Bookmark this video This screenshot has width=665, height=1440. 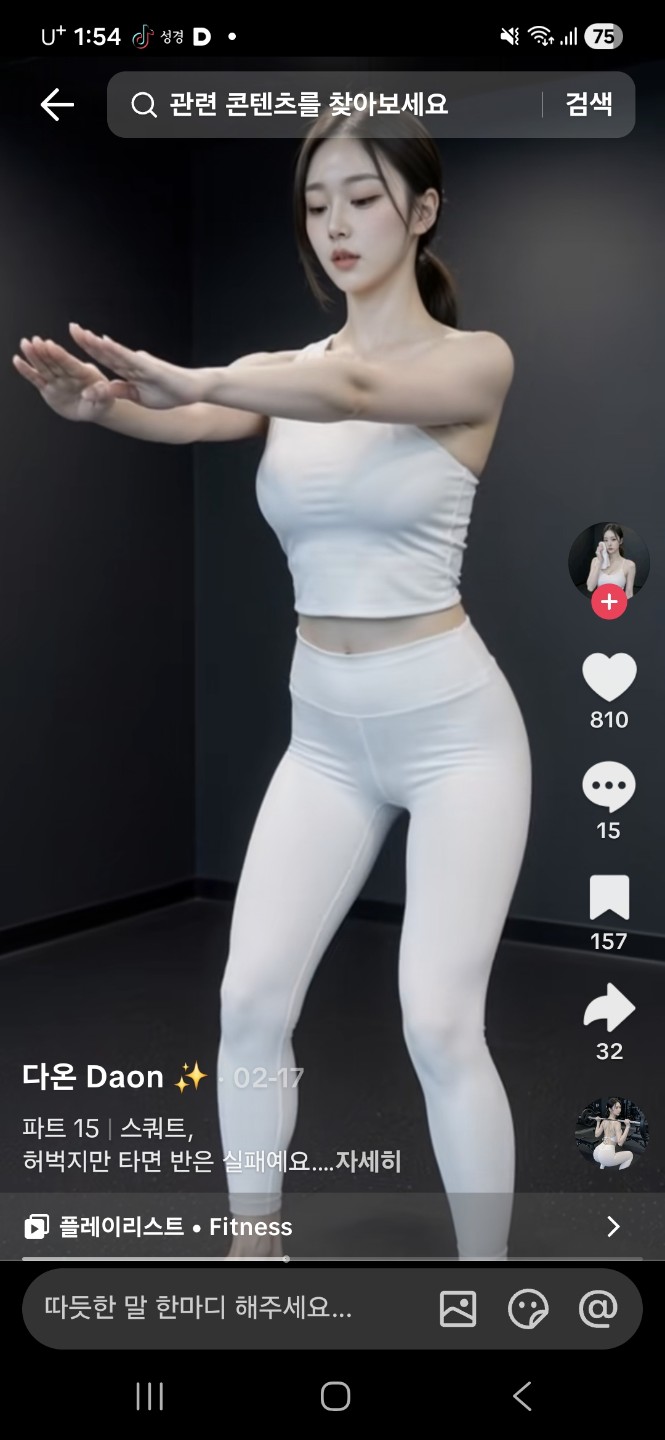click(x=608, y=898)
